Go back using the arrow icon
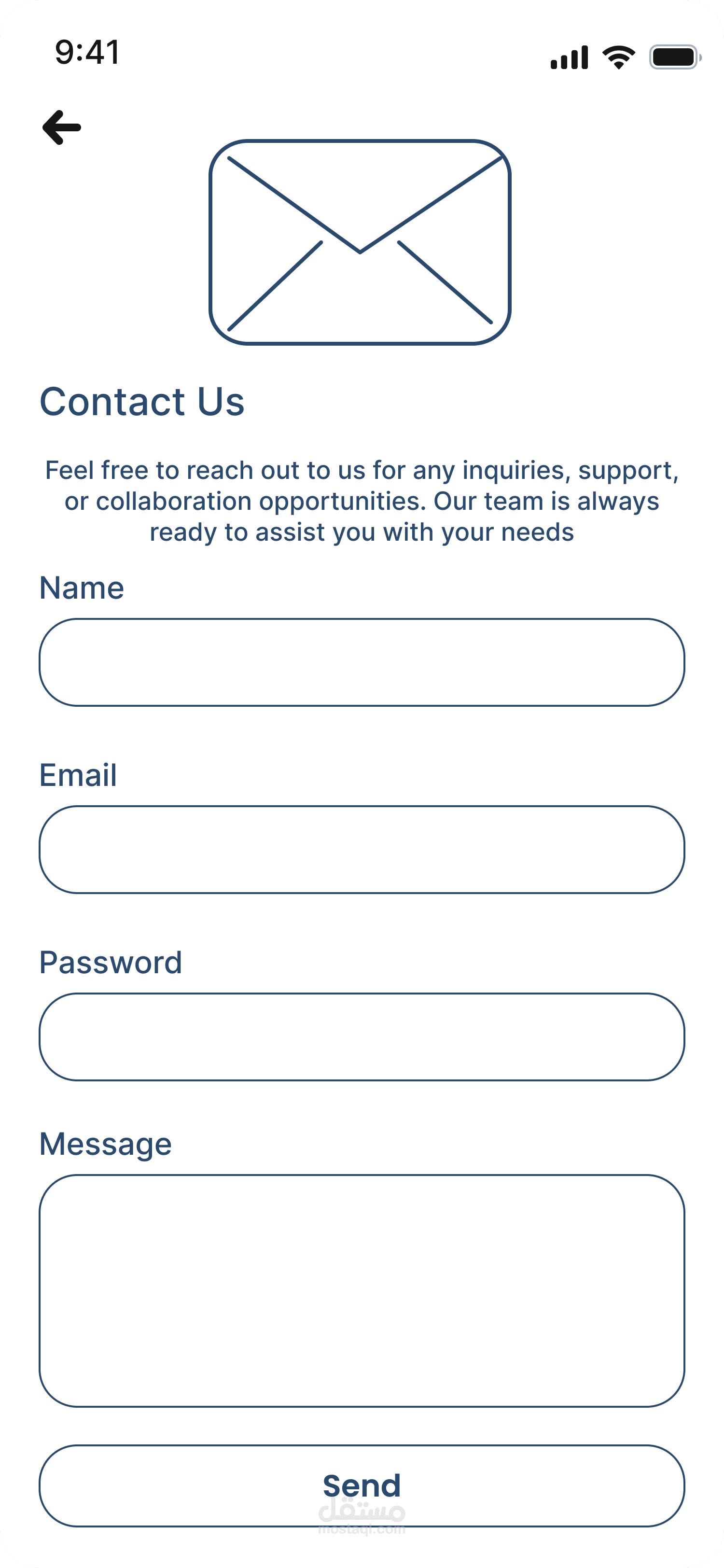 tap(61, 127)
